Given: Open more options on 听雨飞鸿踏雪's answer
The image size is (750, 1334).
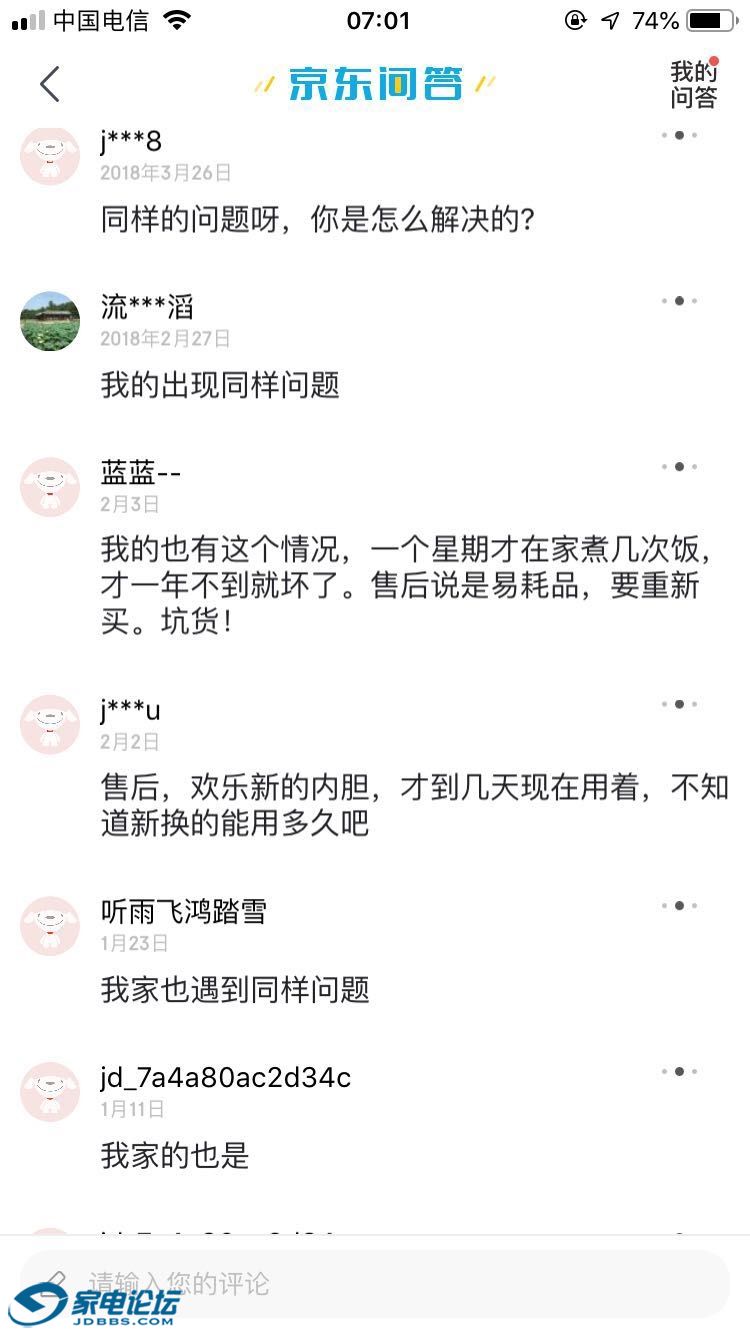Looking at the screenshot, I should pyautogui.click(x=679, y=905).
